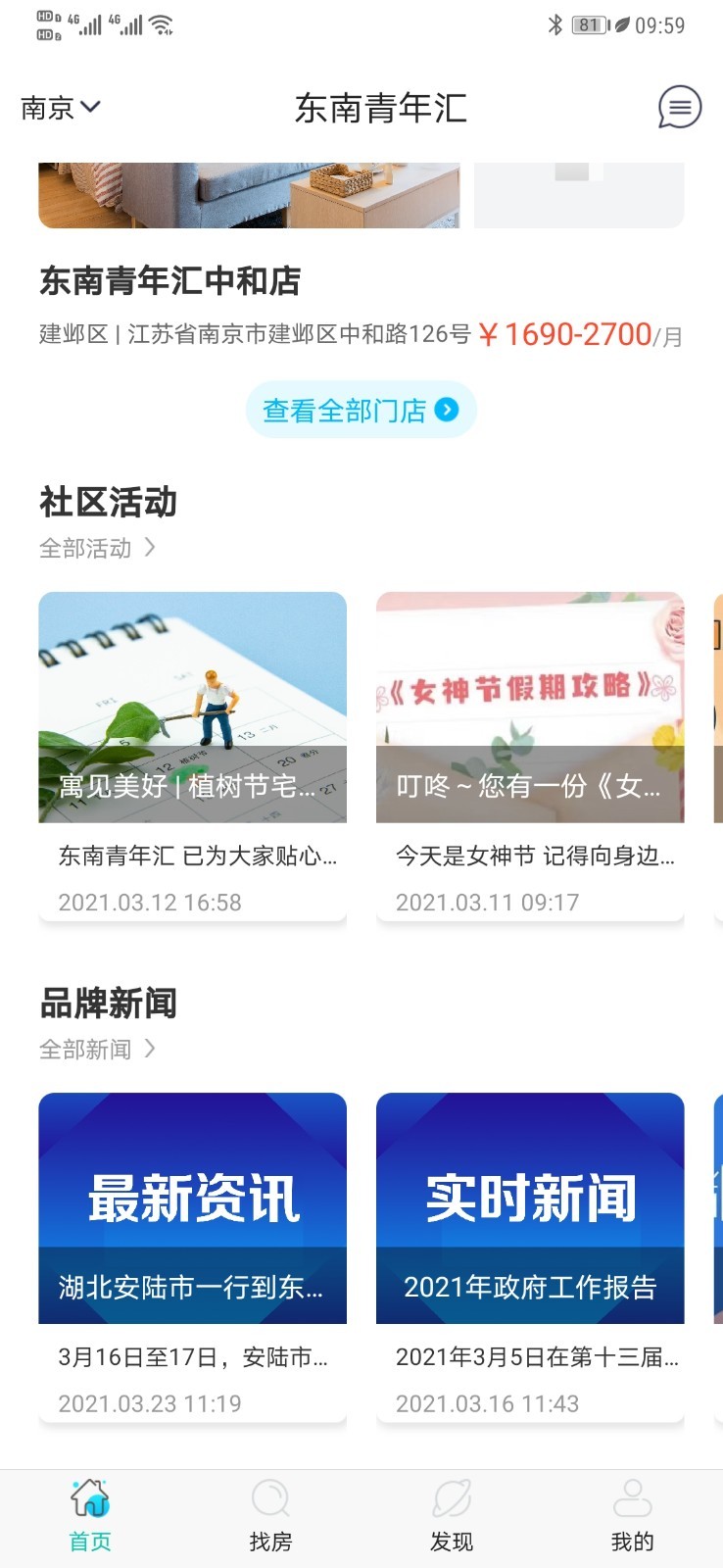Screen dimensions: 723x1568
Task: Open the 女神节假期攻略 activity card
Action: click(x=530, y=755)
